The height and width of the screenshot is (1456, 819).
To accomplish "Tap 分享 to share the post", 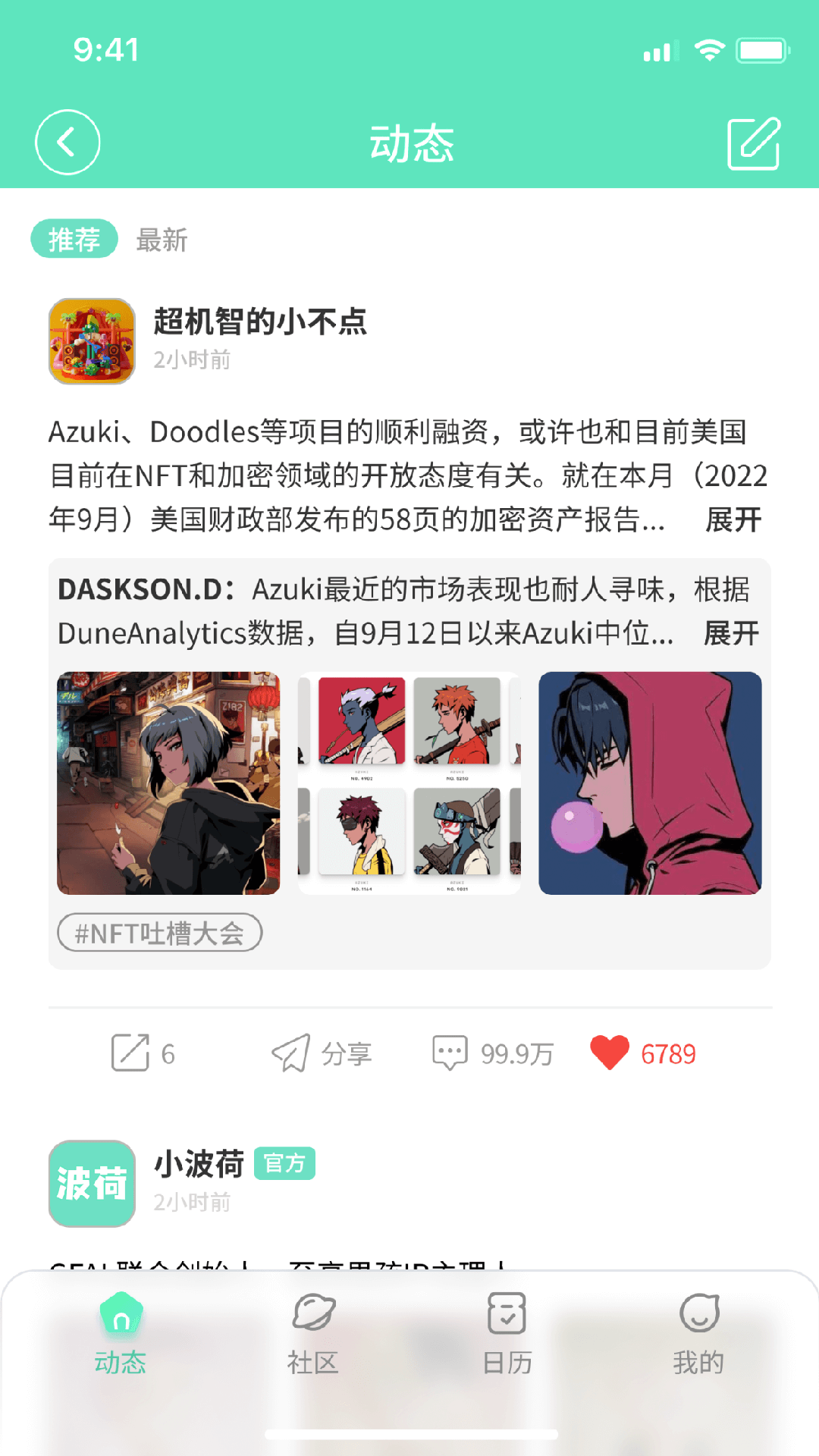I will pos(322,1053).
